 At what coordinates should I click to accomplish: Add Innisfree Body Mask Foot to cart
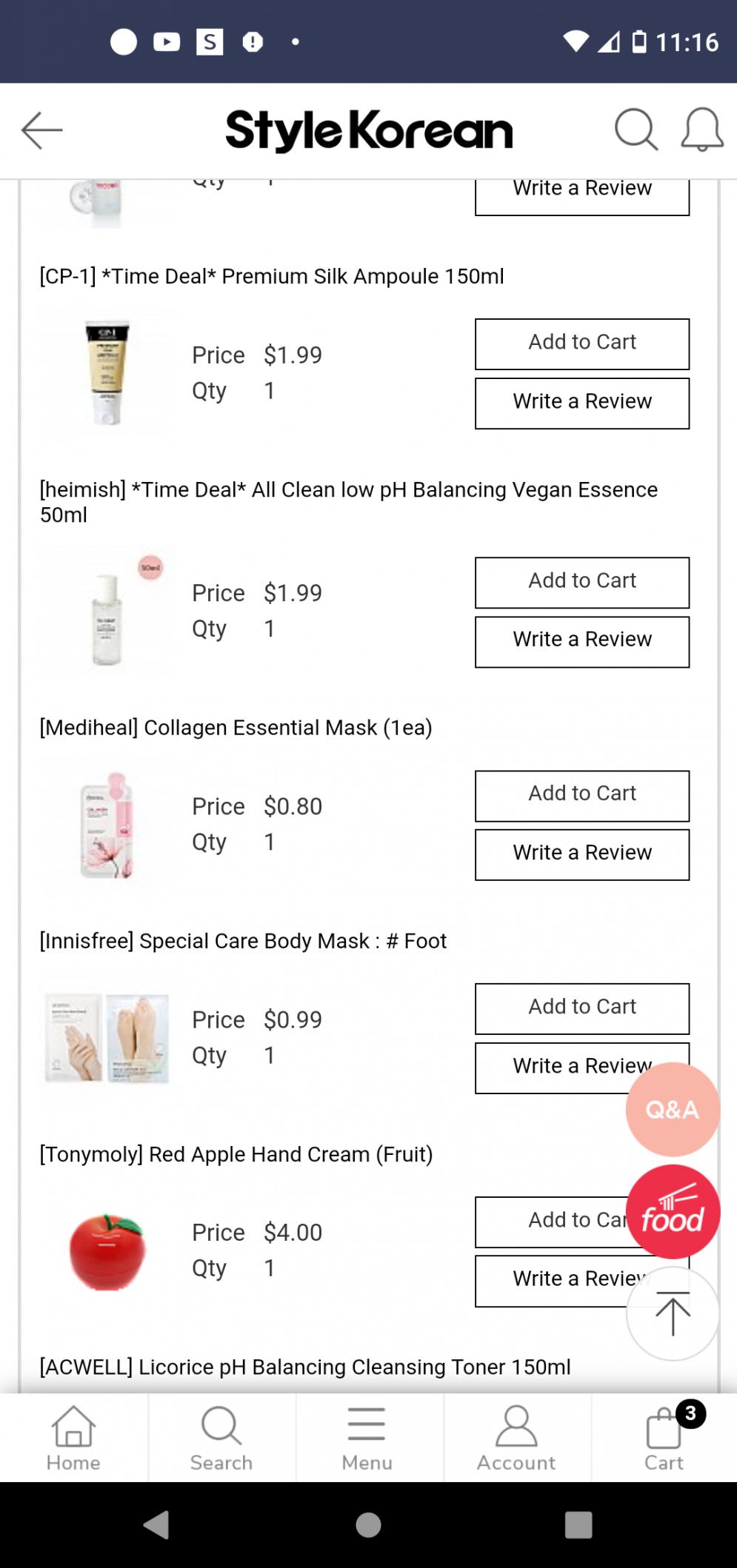pos(582,1008)
